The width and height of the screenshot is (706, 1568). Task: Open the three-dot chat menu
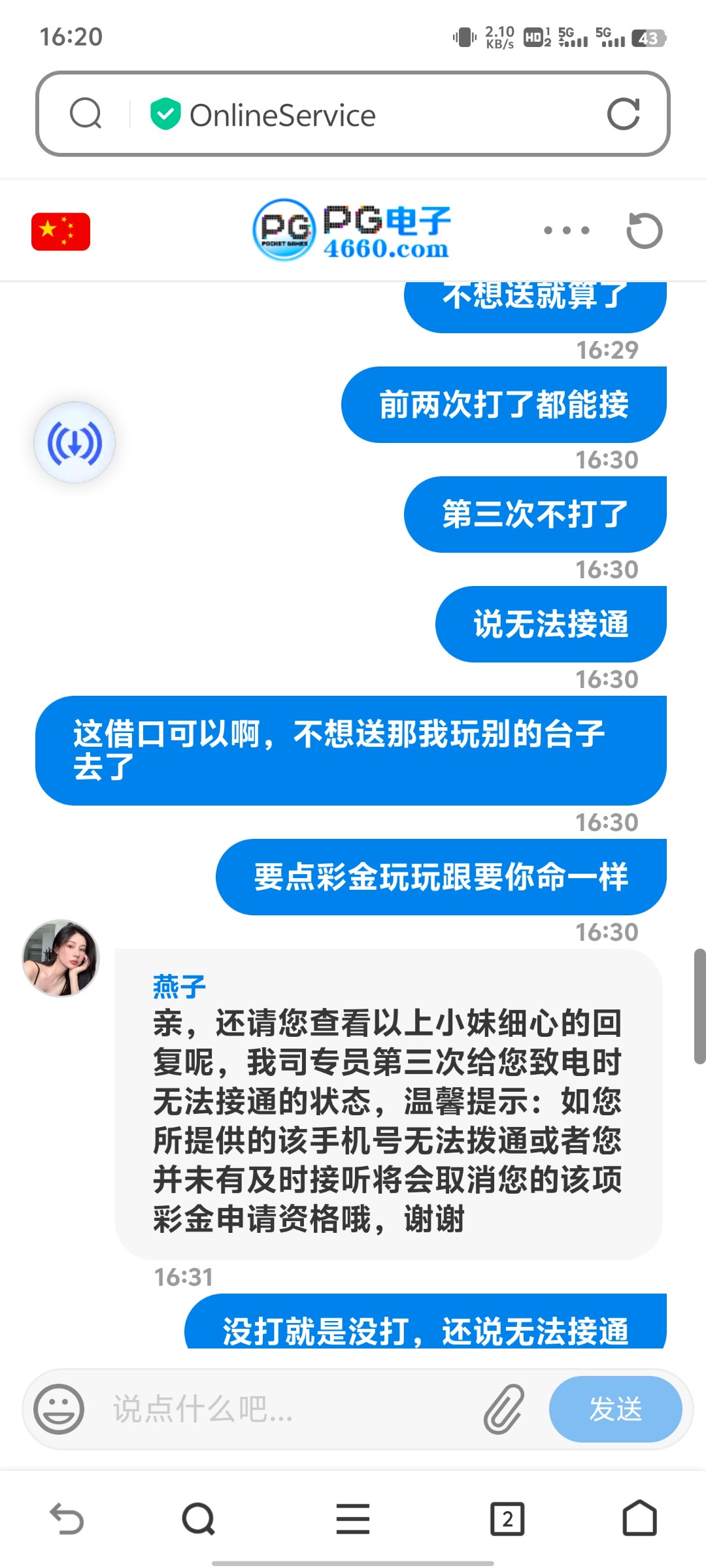point(566,231)
